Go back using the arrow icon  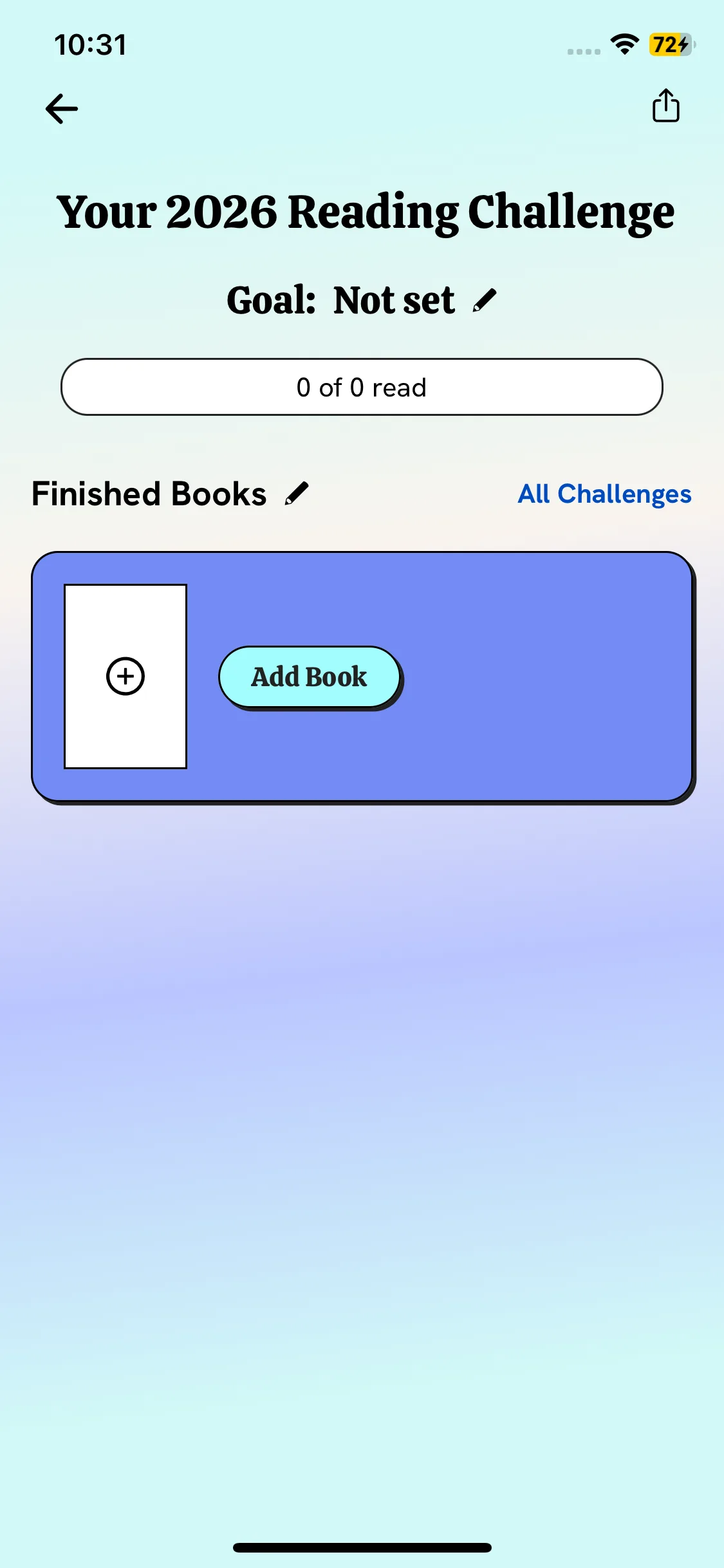62,108
